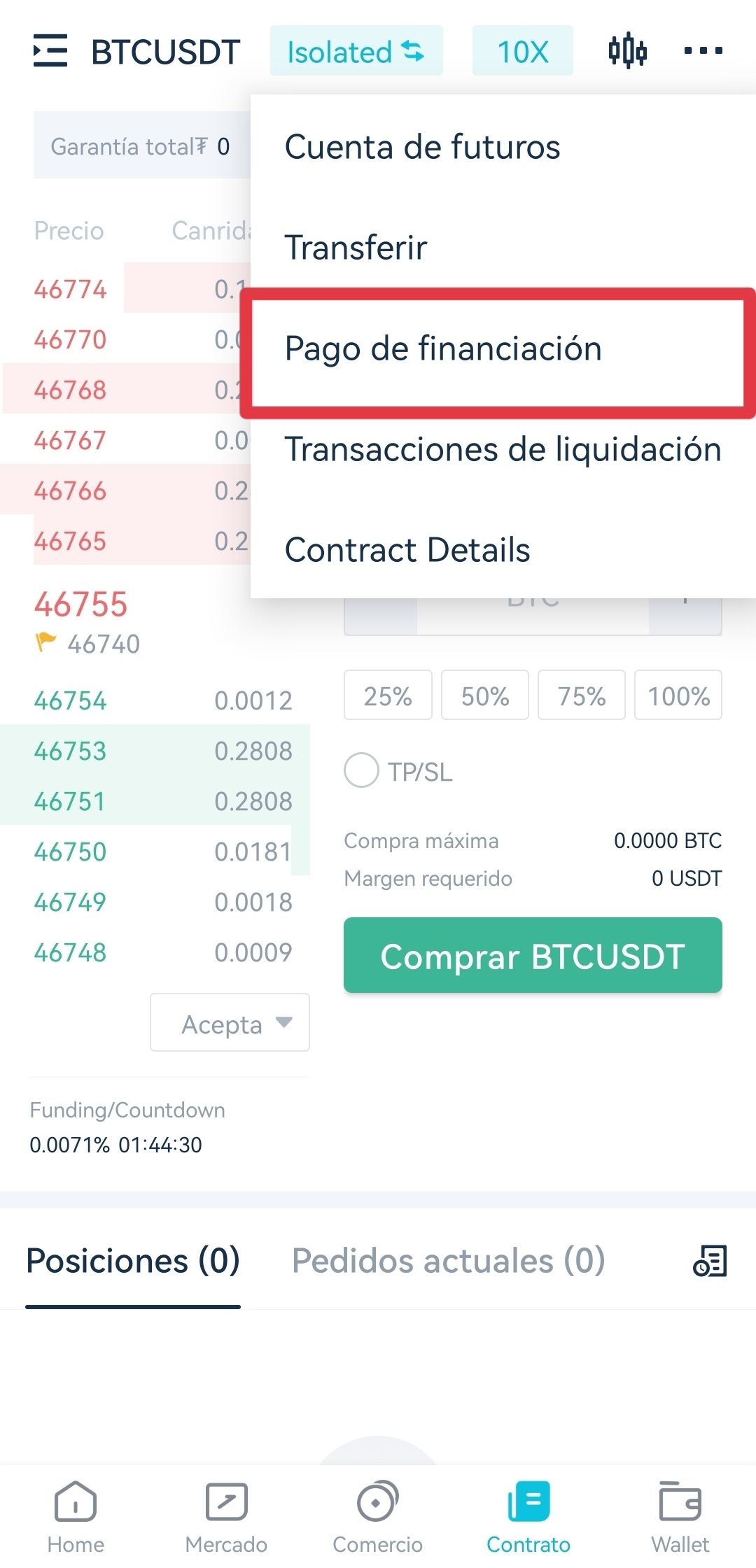Enable the TP/SL option
Viewport: 756px width, 1568px height.
(362, 770)
